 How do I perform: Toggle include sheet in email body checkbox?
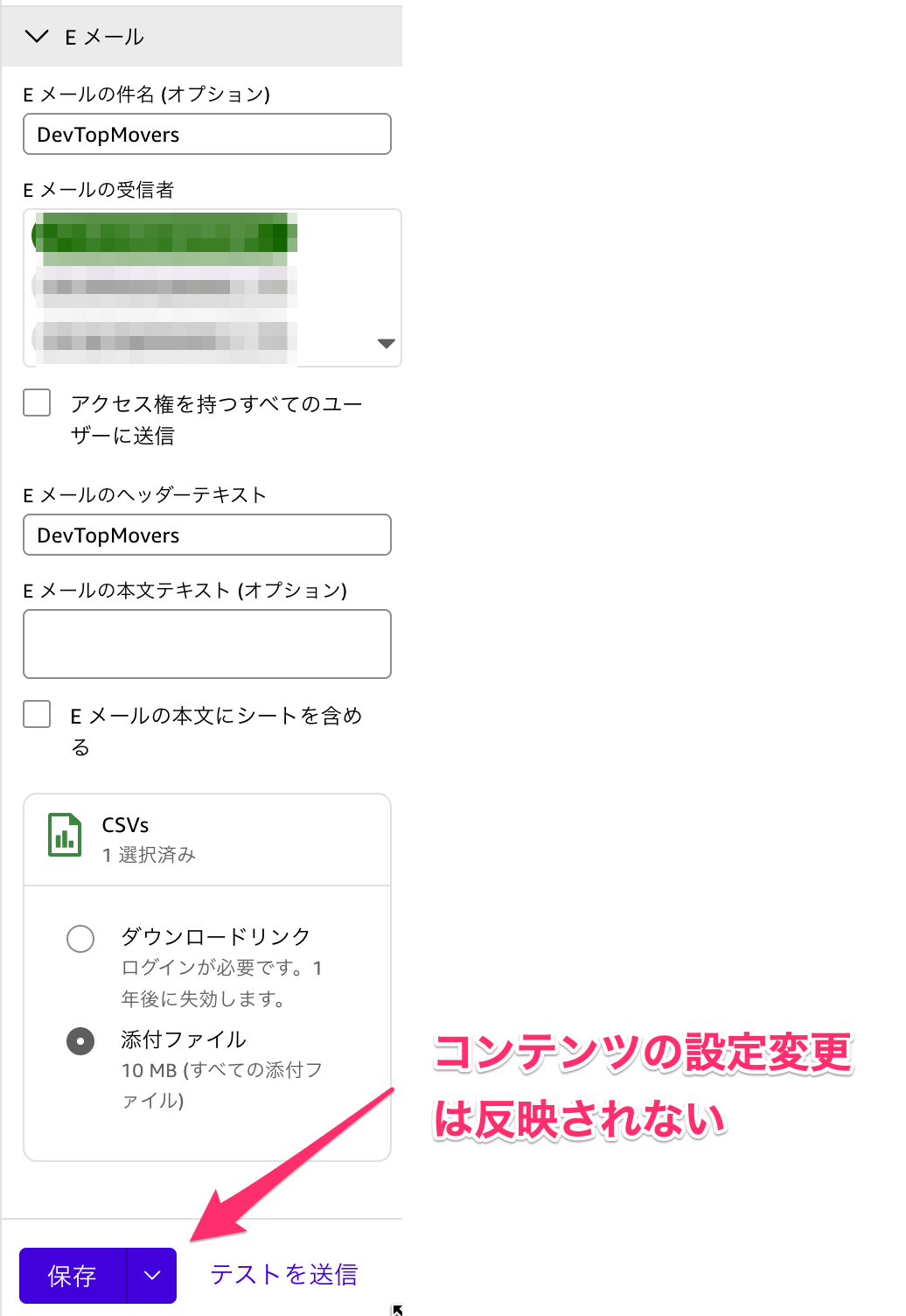pyautogui.click(x=36, y=714)
